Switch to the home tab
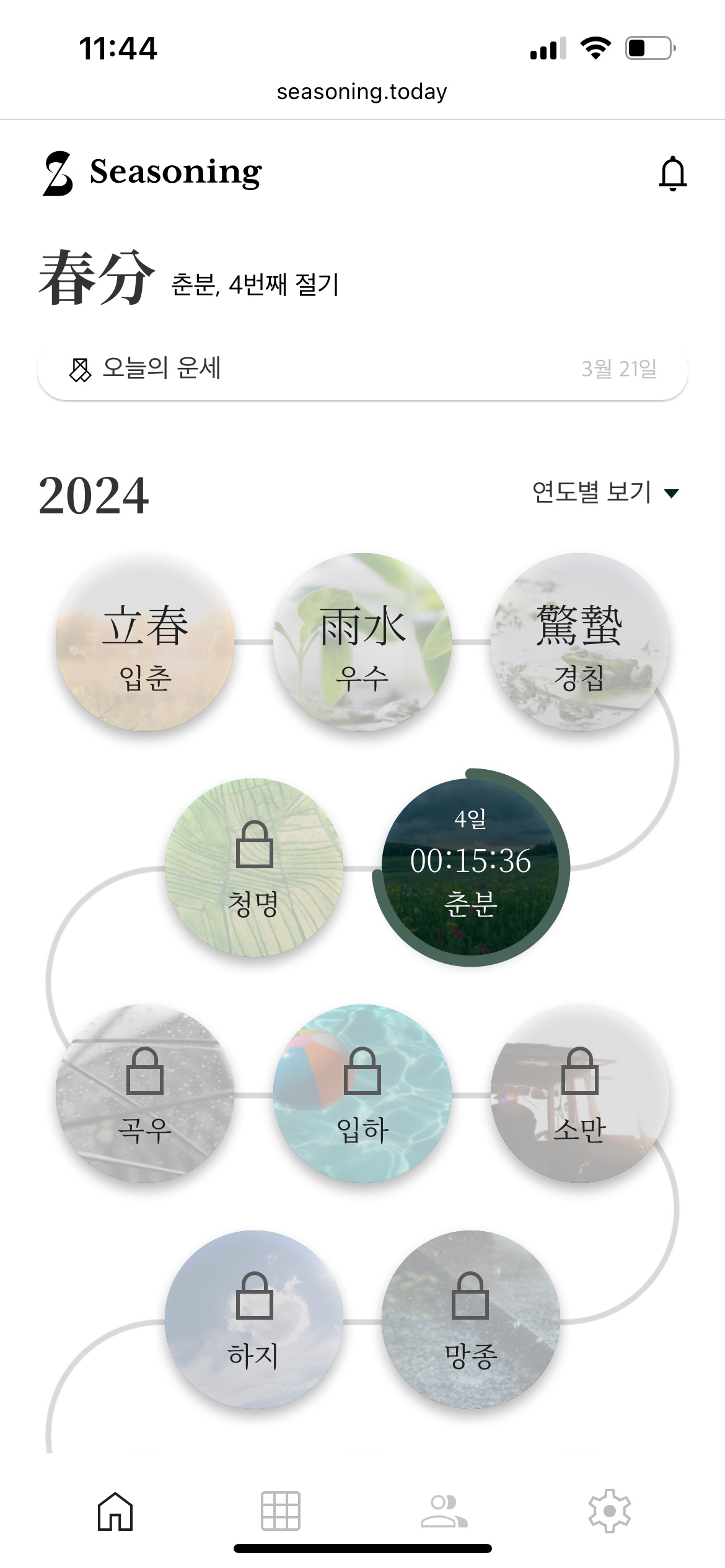The image size is (725, 1568). point(115,1512)
